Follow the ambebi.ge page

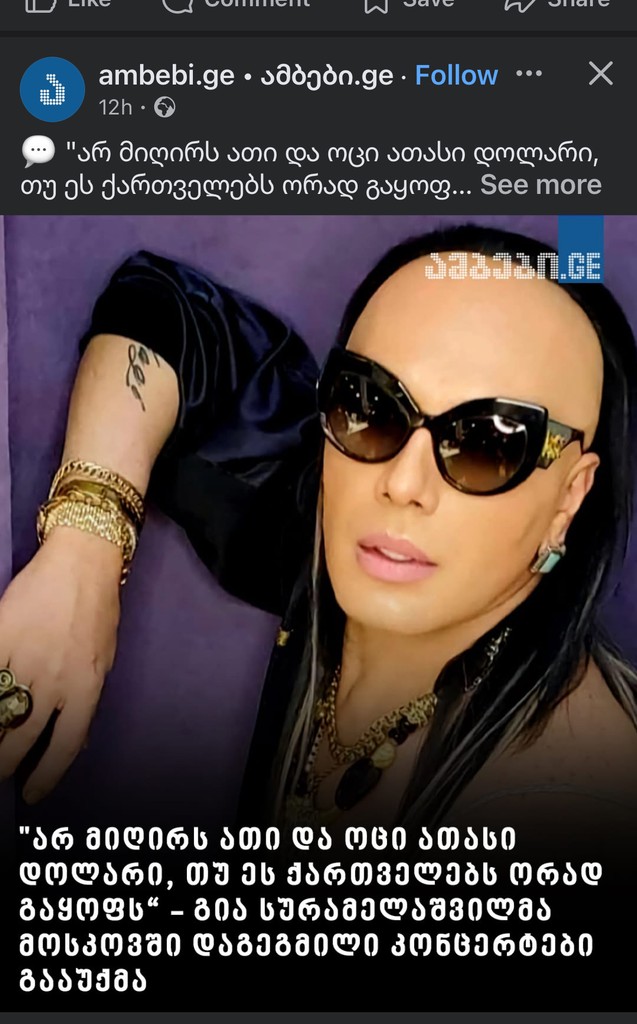click(x=456, y=76)
